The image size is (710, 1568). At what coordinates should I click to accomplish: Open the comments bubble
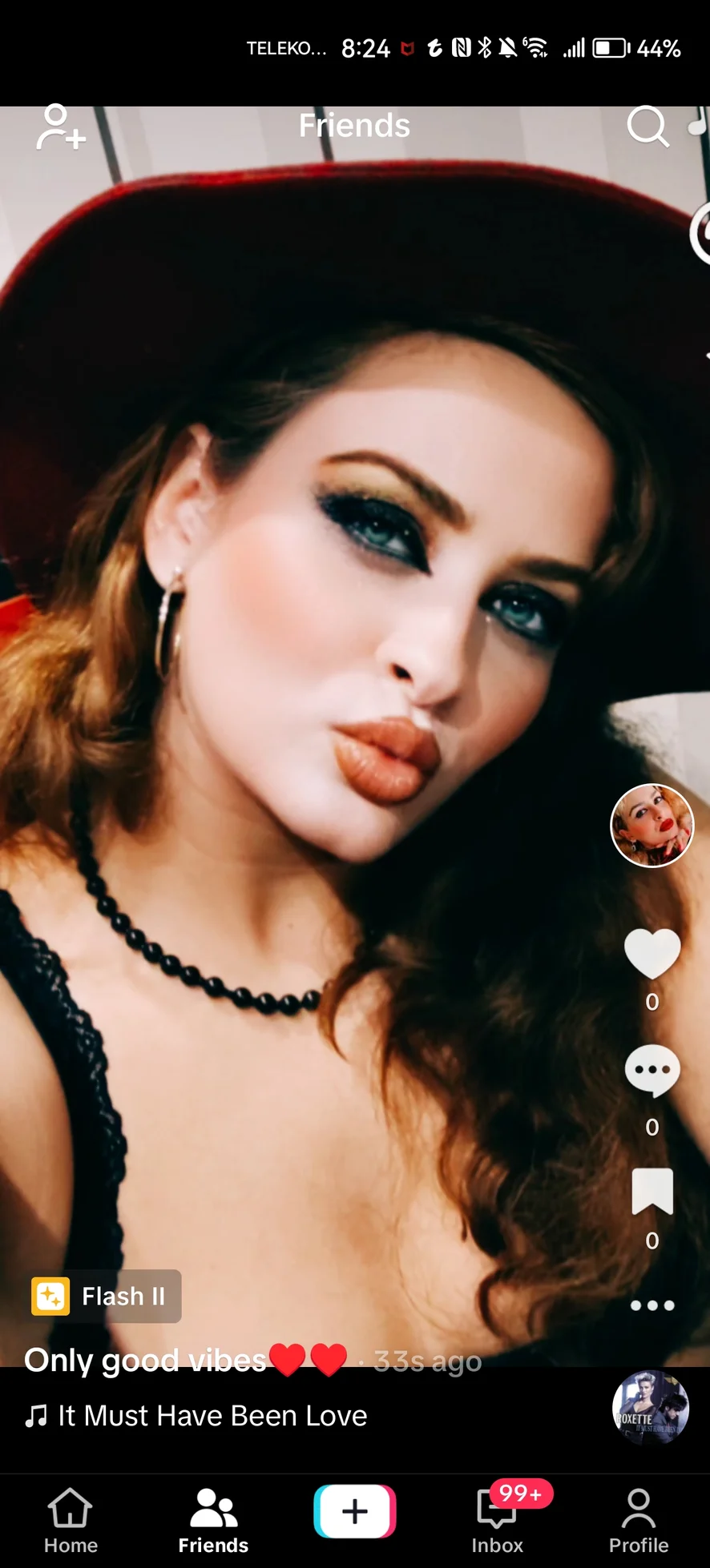[x=652, y=1071]
